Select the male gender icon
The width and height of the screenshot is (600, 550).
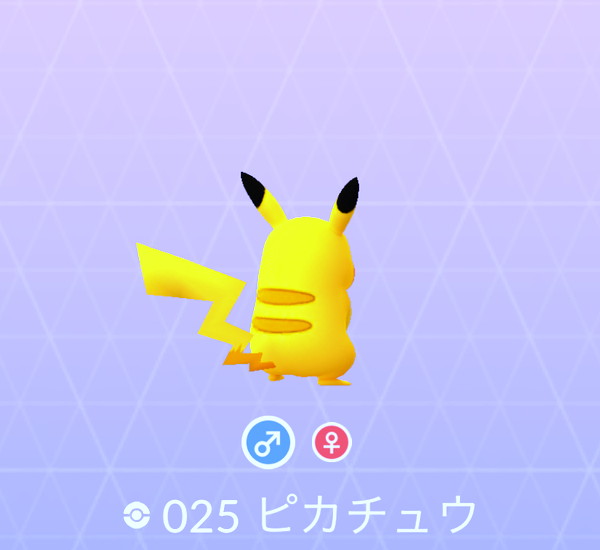tap(267, 443)
